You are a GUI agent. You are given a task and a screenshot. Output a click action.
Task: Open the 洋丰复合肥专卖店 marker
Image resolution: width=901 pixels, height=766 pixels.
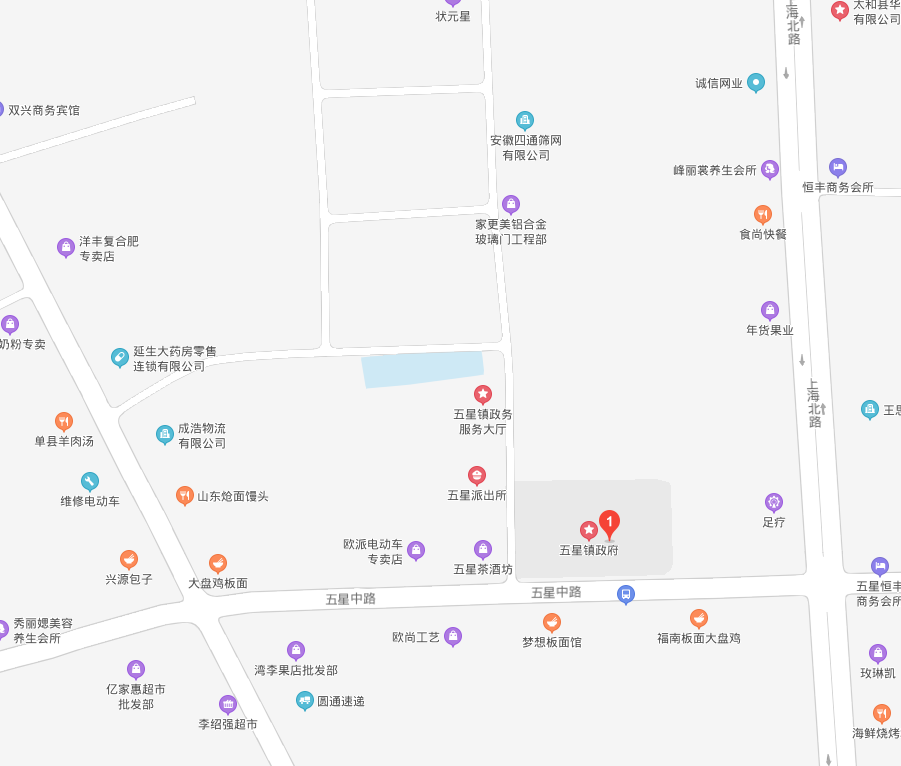pos(66,247)
